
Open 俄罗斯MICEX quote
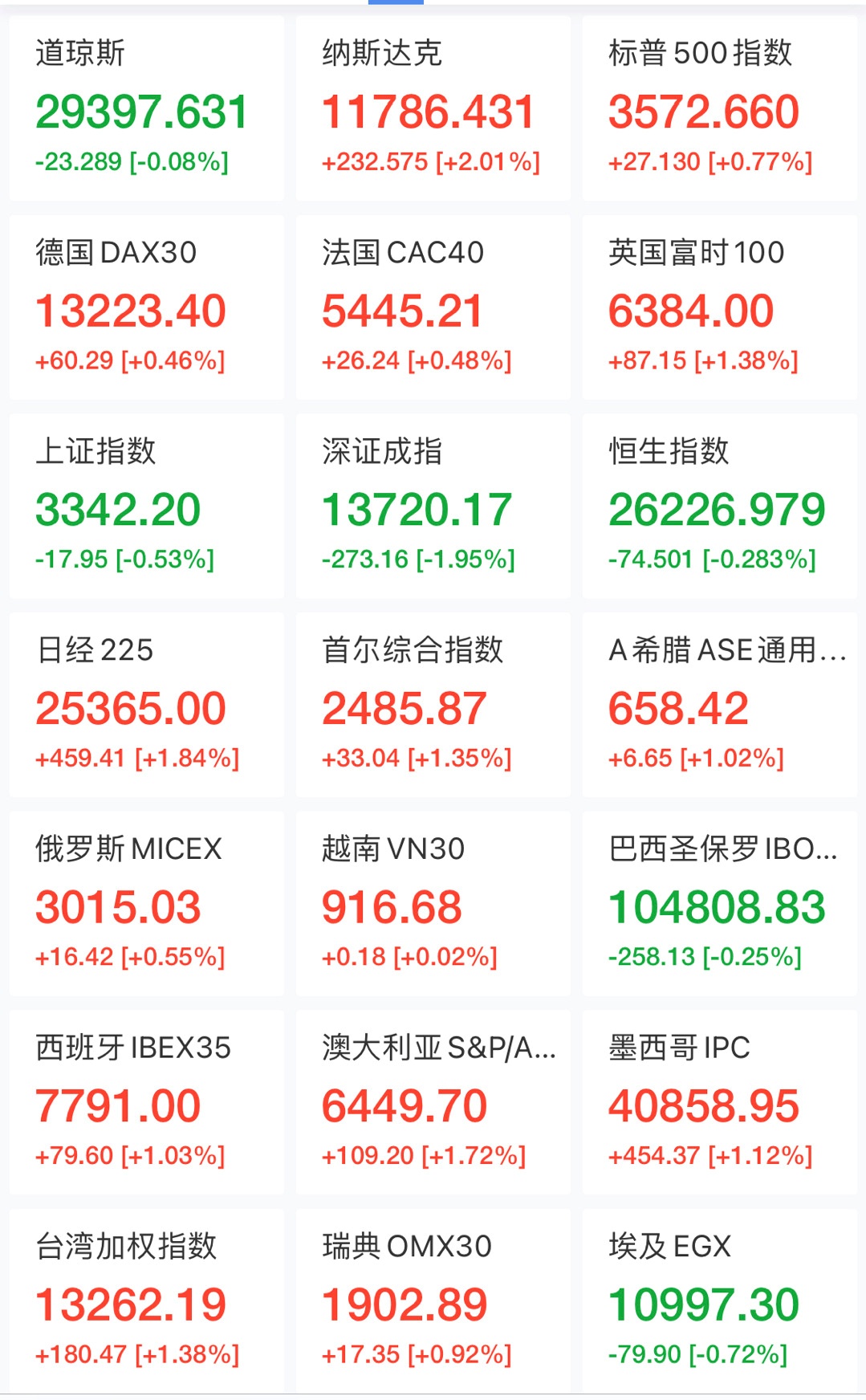[147, 904]
